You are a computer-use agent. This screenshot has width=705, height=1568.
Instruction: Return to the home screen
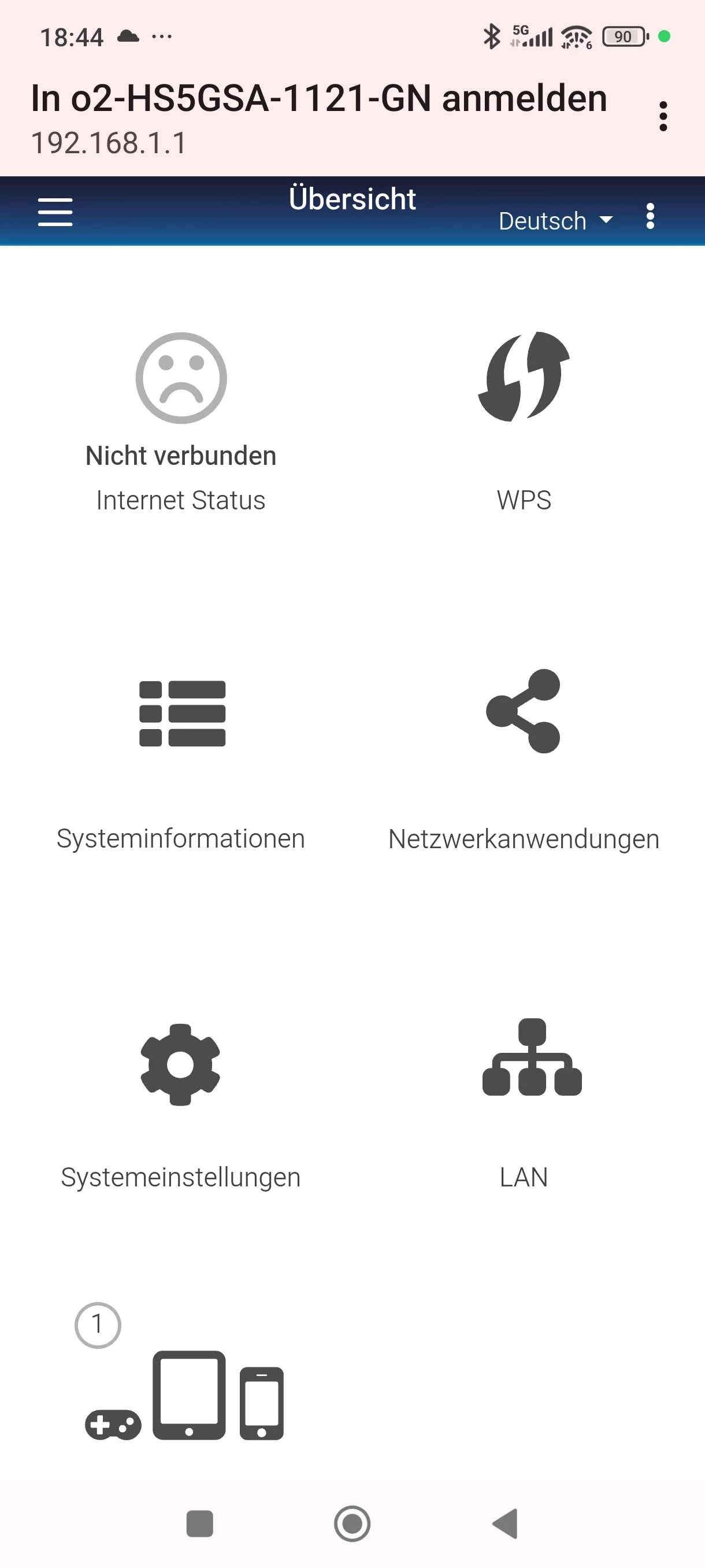[x=352, y=1523]
